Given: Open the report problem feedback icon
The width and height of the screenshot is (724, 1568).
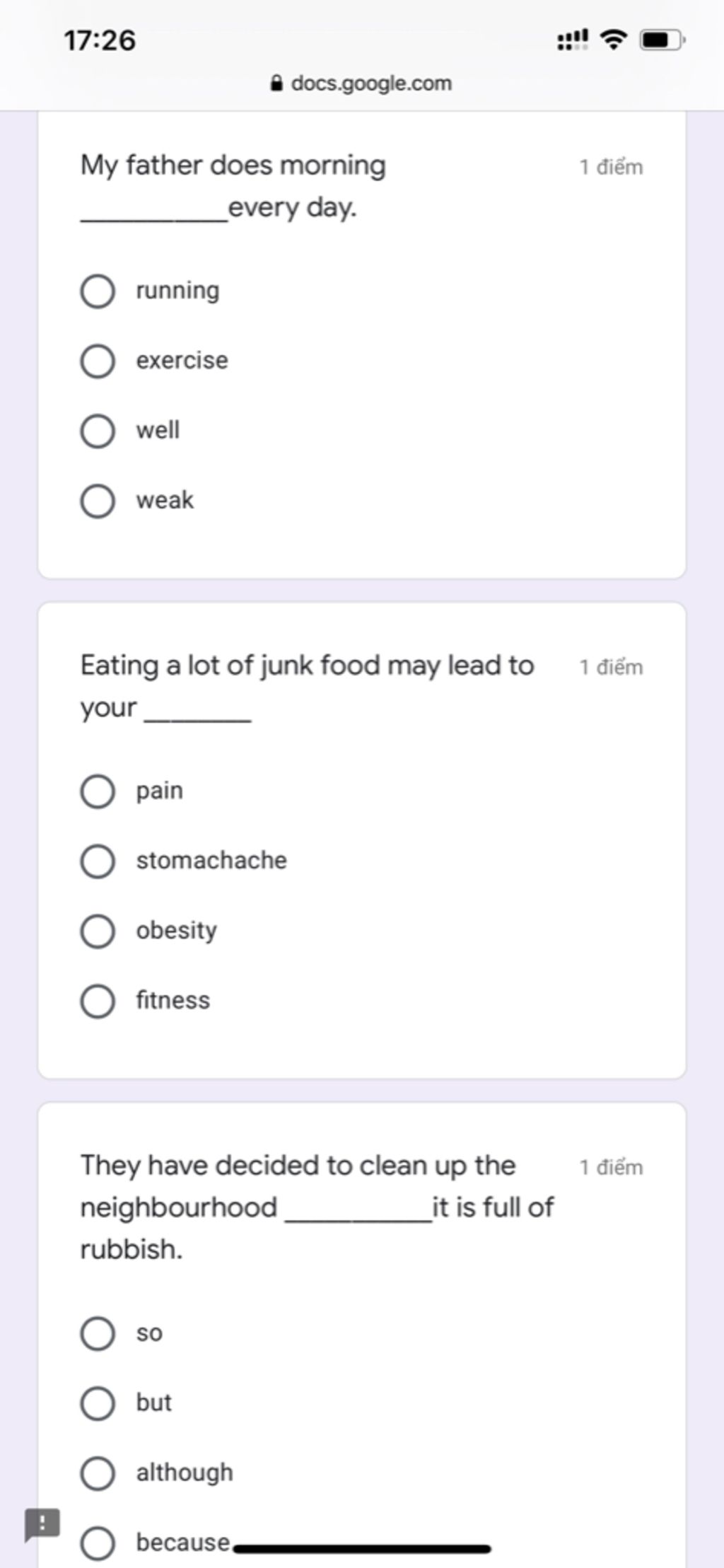Looking at the screenshot, I should tap(42, 1523).
